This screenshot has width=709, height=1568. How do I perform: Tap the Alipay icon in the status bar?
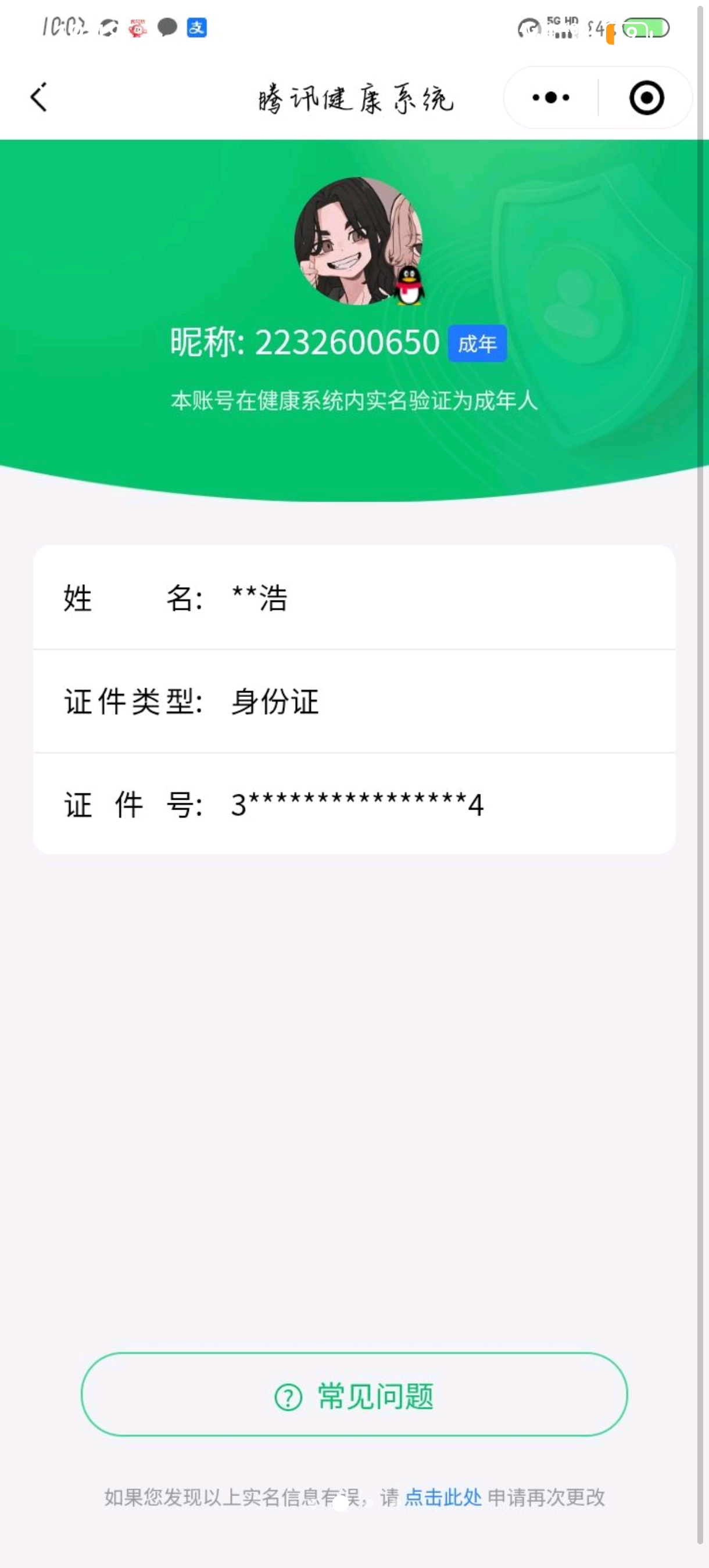198,28
